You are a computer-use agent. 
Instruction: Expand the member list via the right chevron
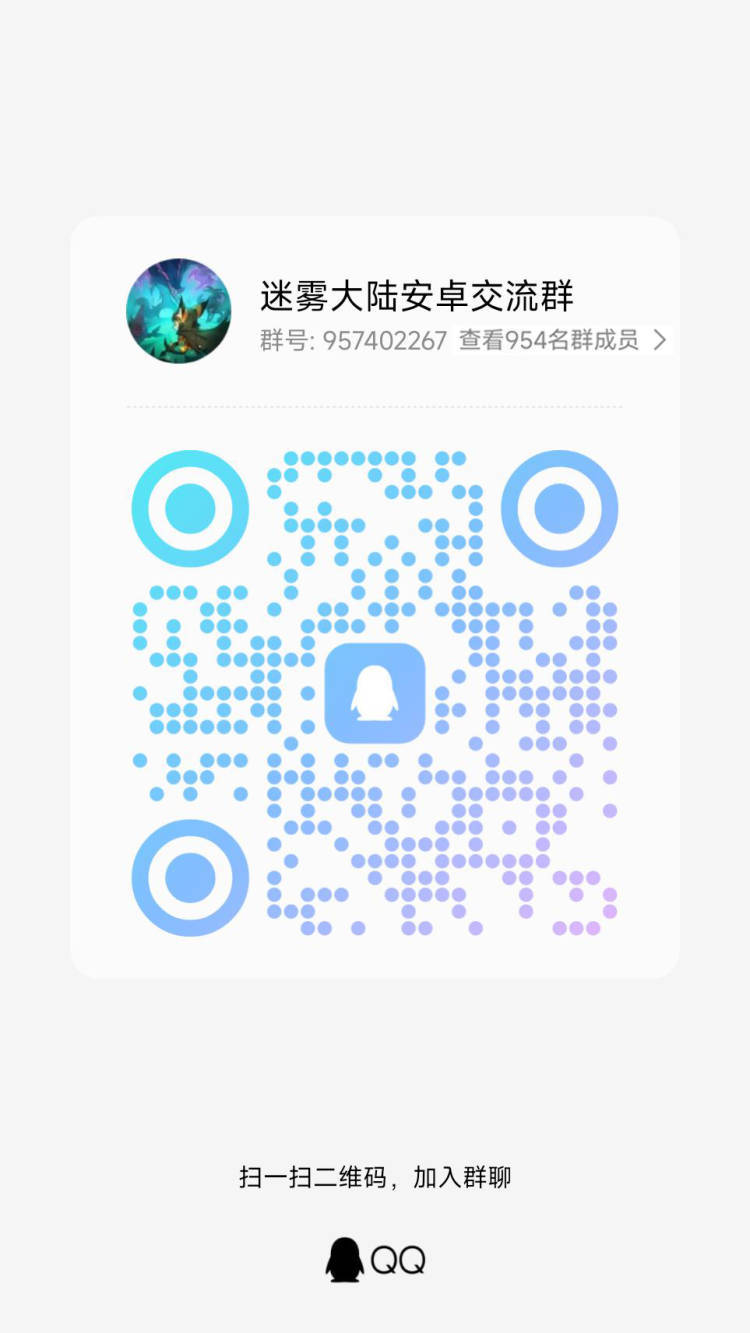pyautogui.click(x=659, y=341)
